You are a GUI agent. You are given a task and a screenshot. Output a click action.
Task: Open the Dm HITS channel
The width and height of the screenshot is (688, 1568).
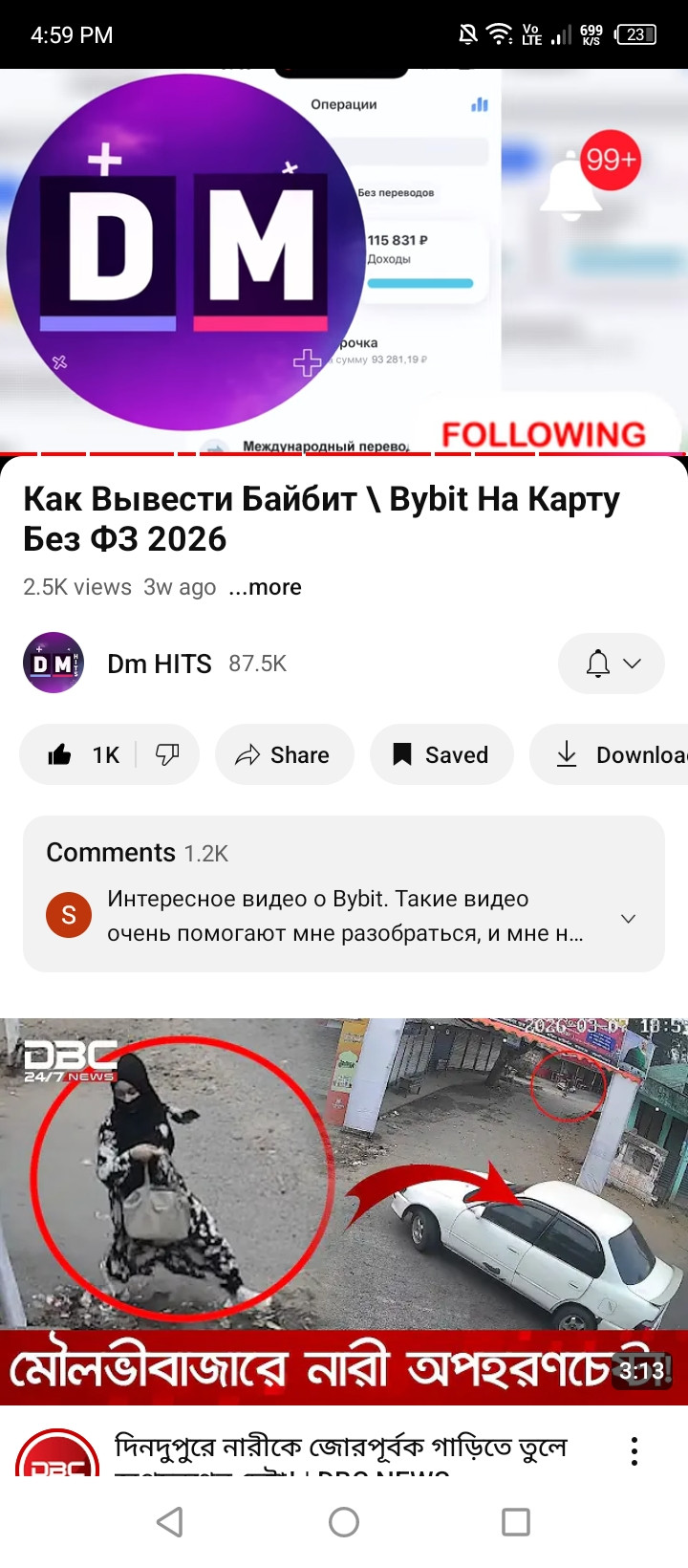[159, 664]
